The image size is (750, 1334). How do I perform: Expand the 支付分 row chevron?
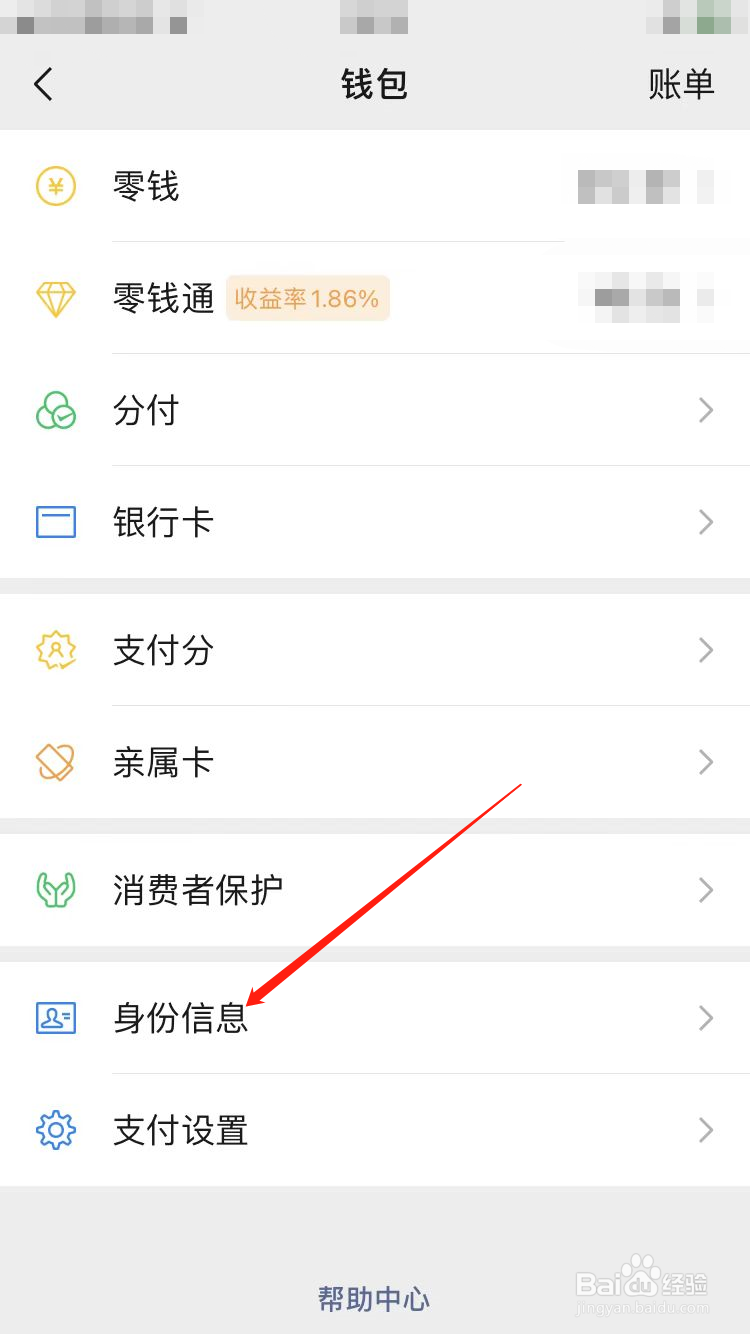(x=706, y=650)
